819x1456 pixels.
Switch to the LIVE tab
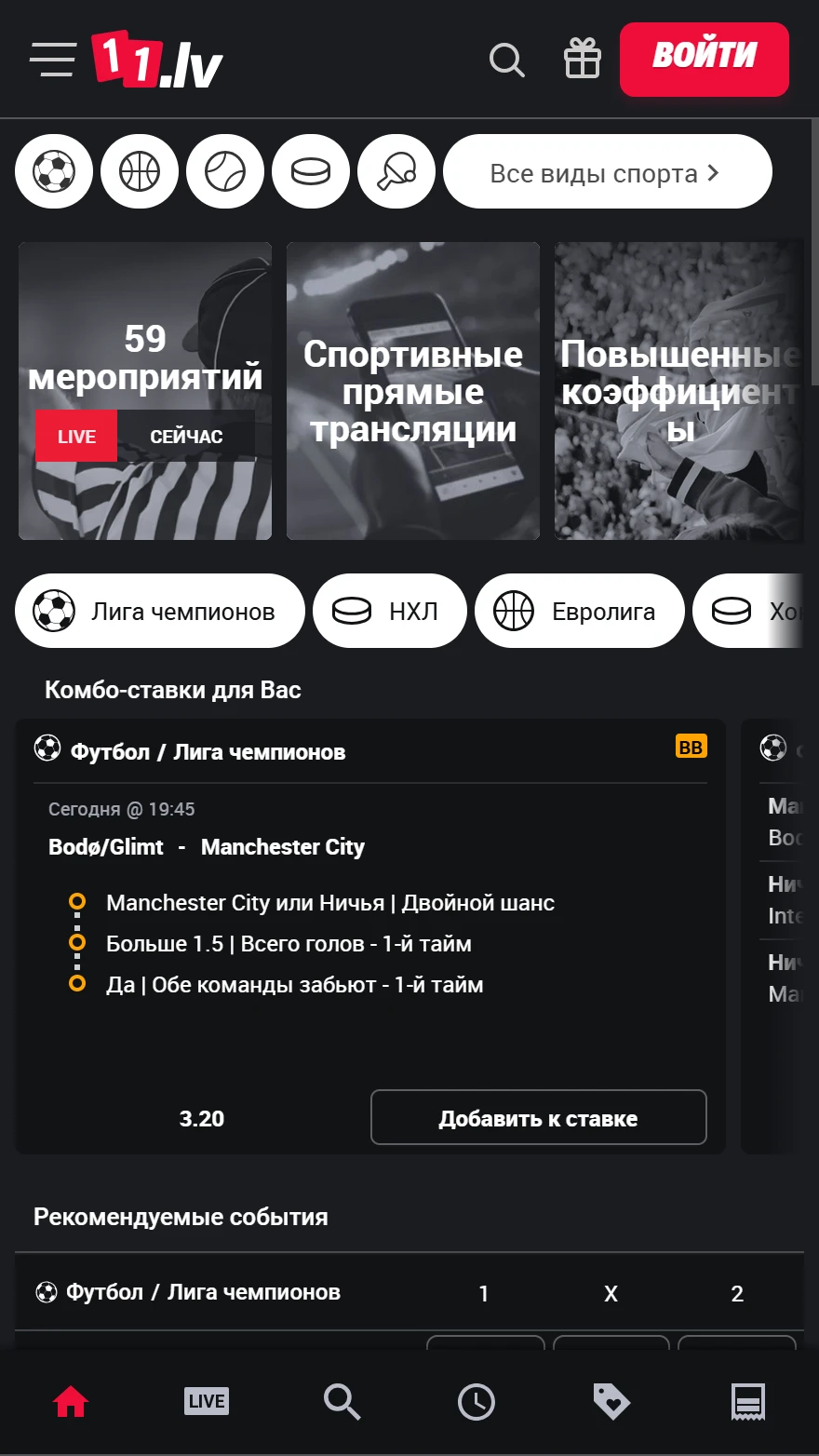pyautogui.click(x=207, y=1401)
